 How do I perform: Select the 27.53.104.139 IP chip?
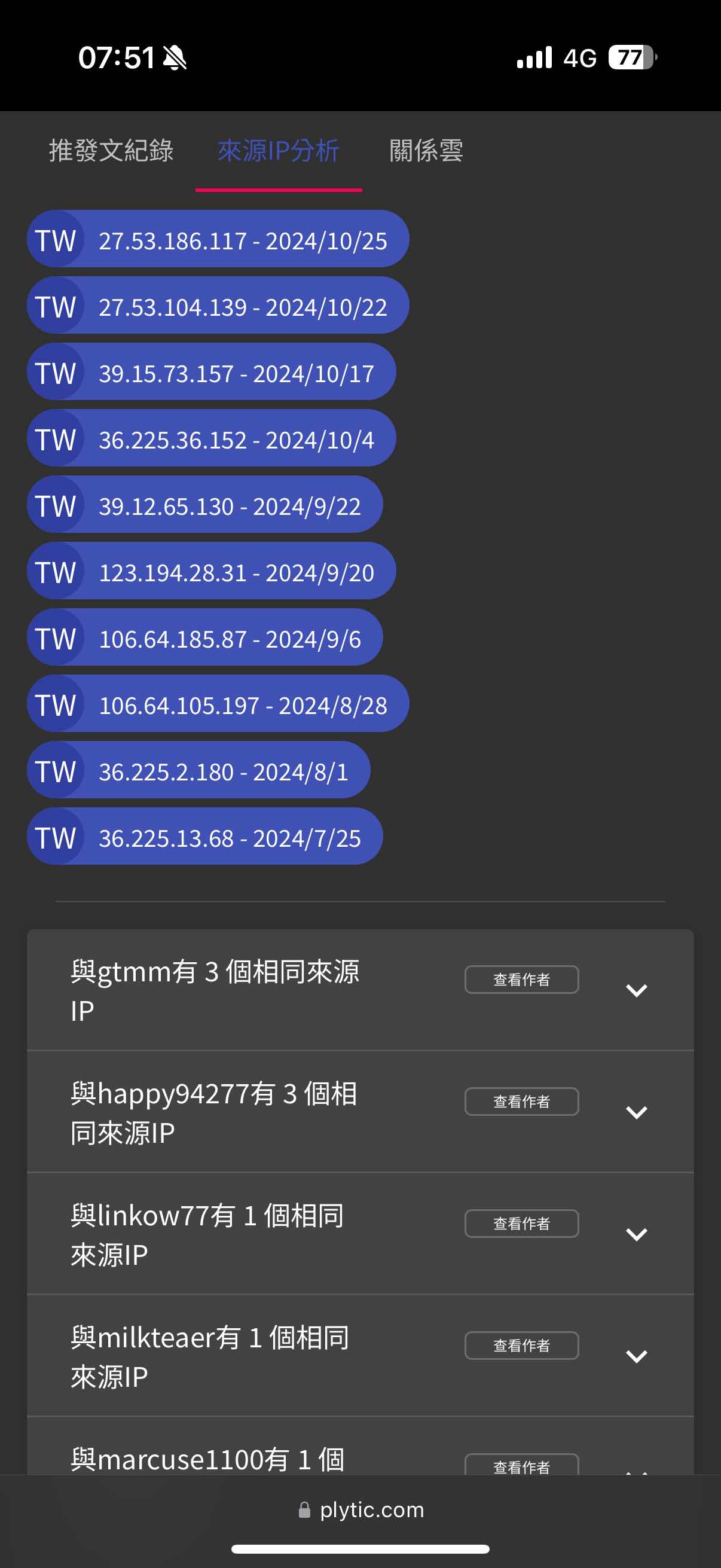[x=218, y=306]
